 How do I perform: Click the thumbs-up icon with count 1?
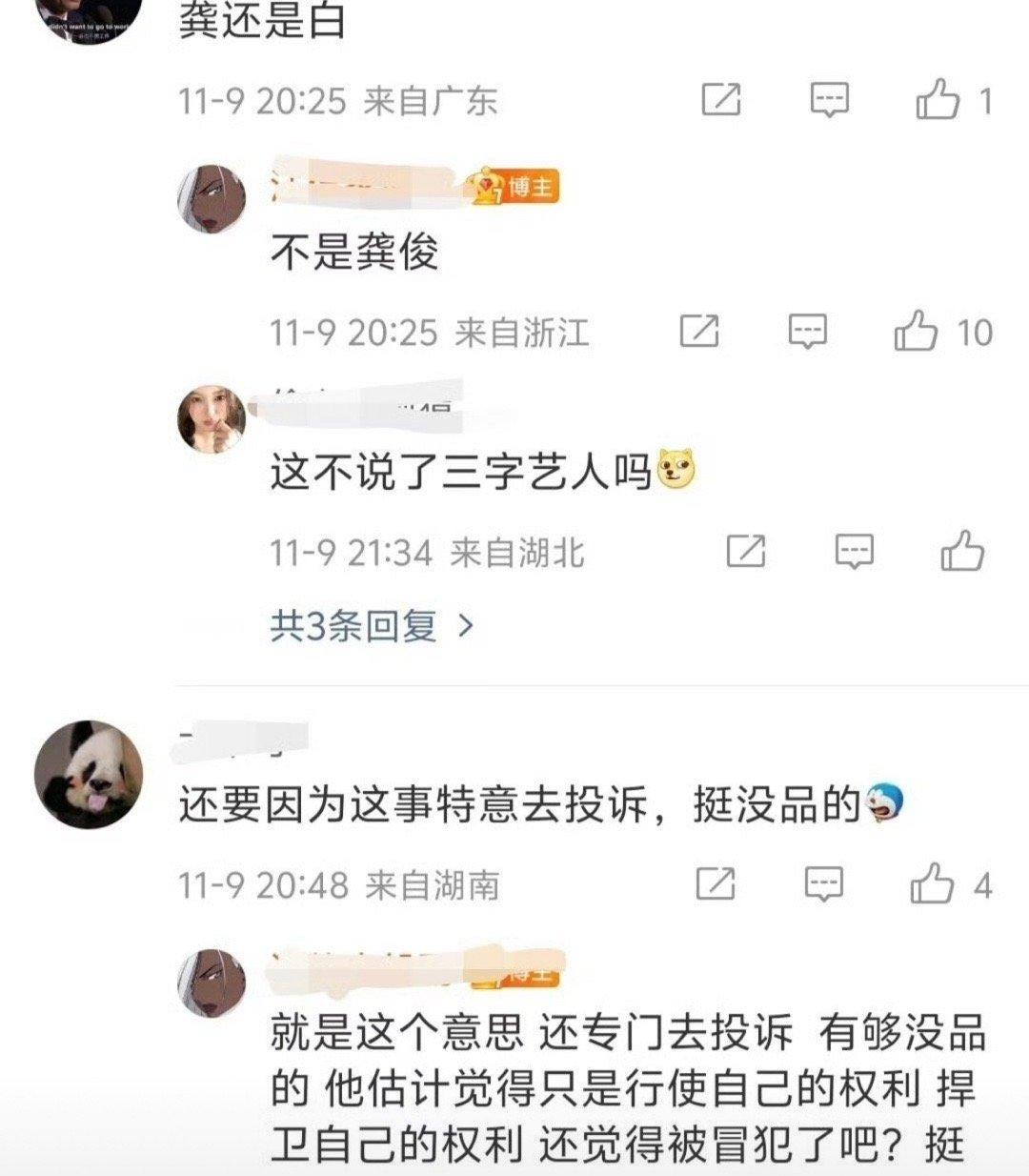click(940, 96)
